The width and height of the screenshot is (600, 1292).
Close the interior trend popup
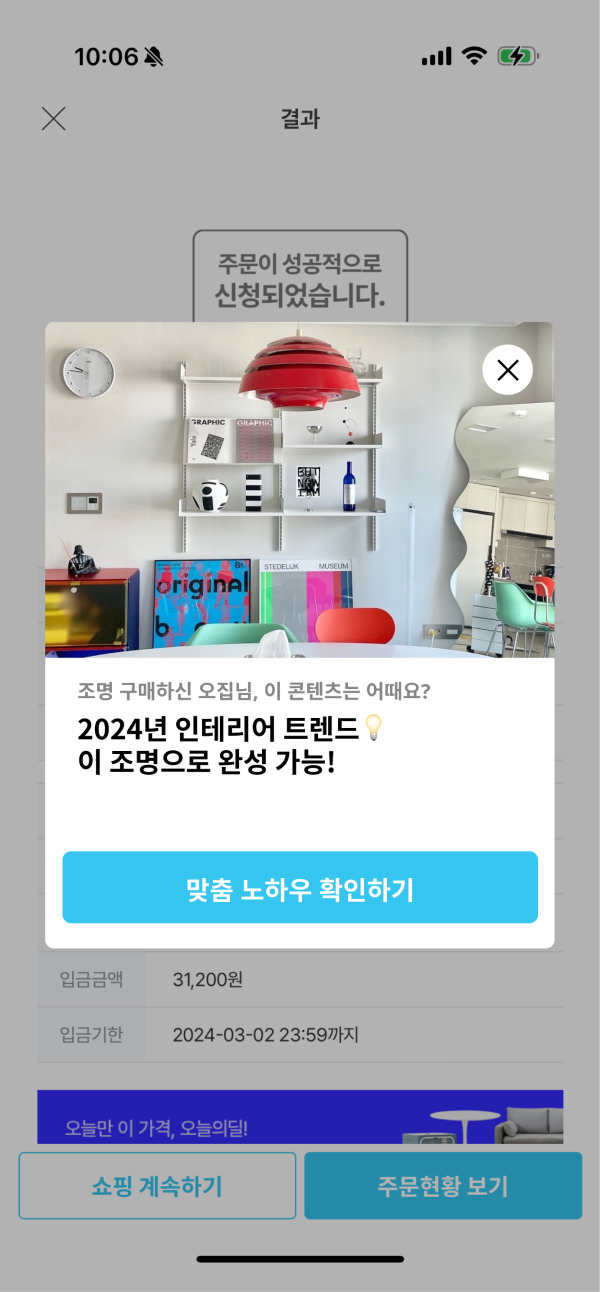click(508, 370)
